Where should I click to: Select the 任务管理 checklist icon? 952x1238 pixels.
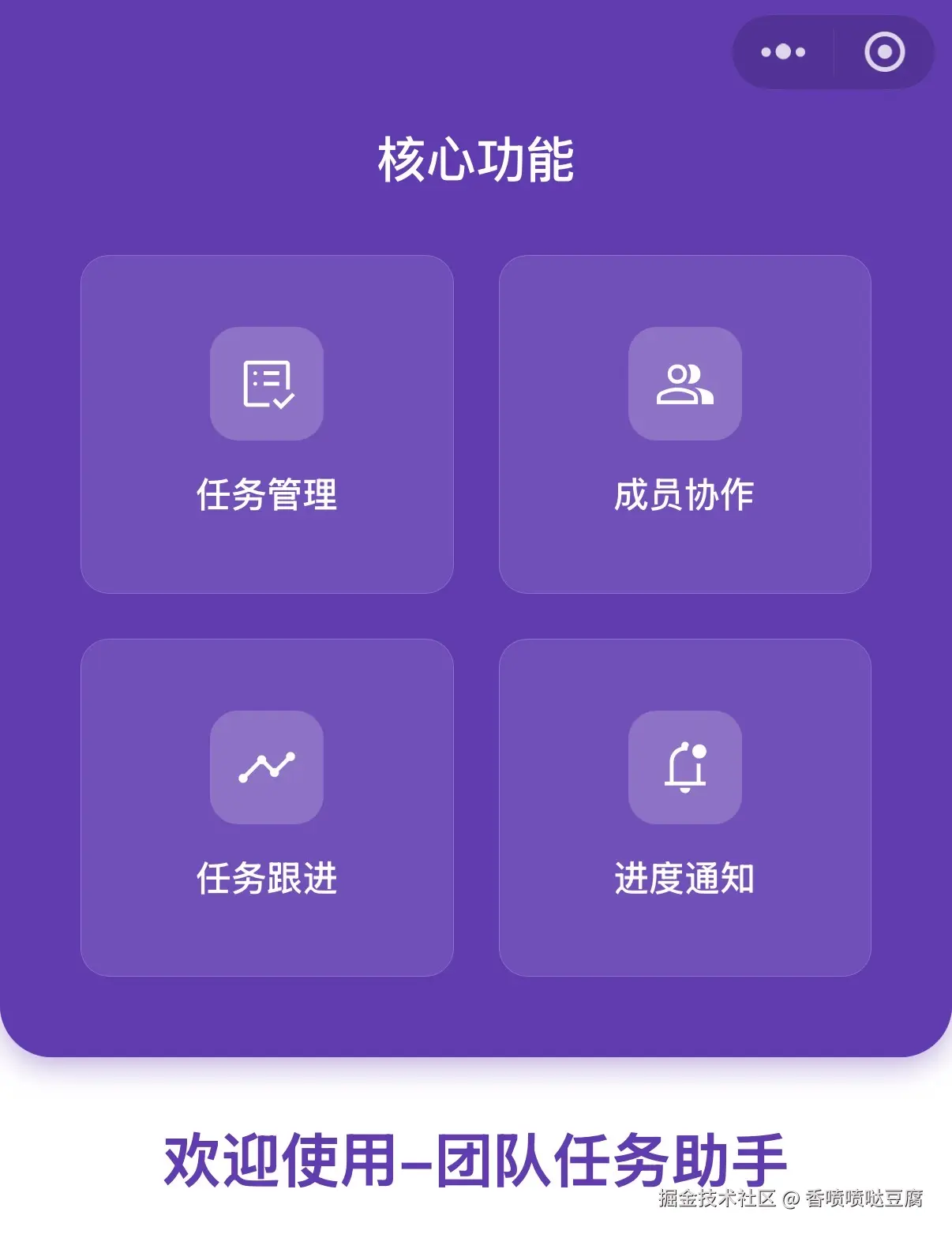pyautogui.click(x=267, y=385)
